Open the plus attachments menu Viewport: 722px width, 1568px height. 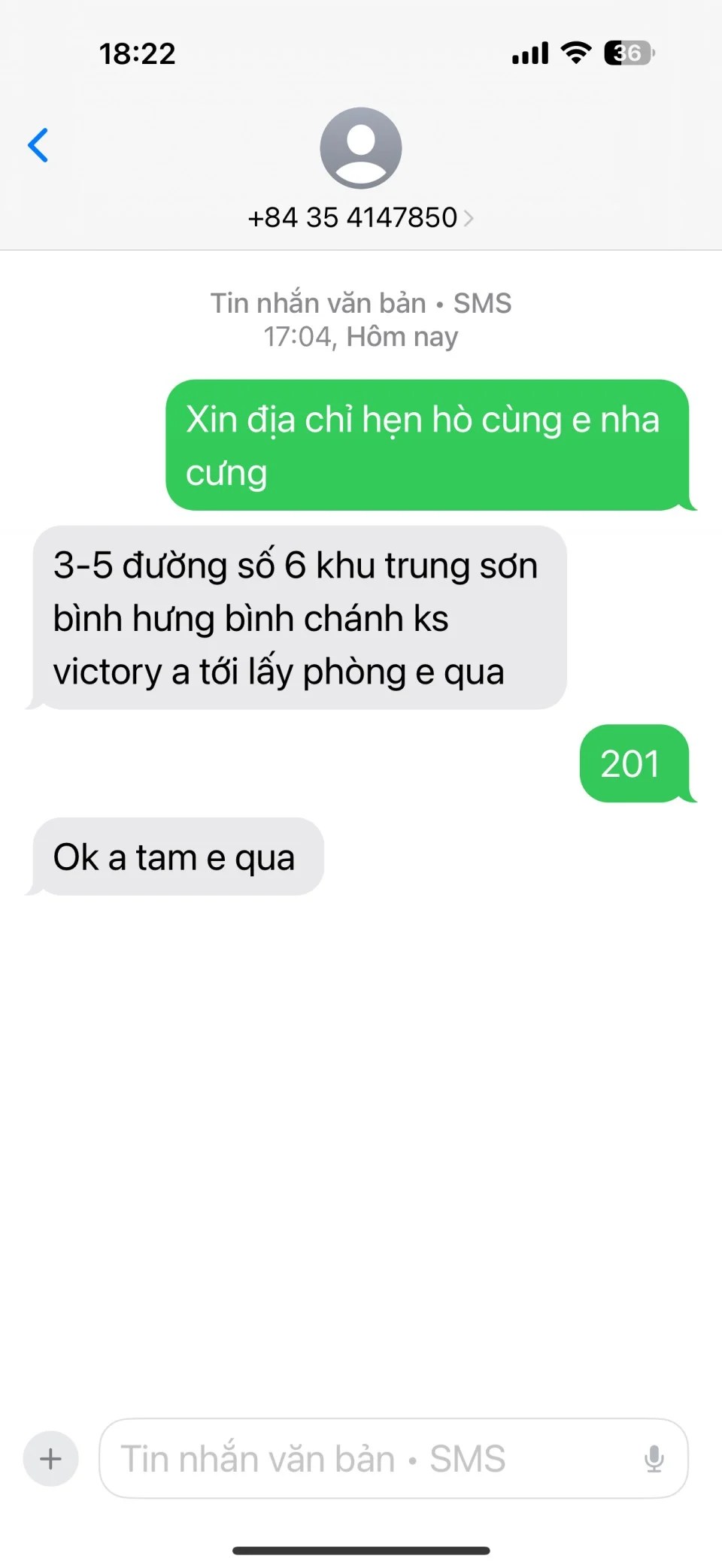tap(51, 1459)
